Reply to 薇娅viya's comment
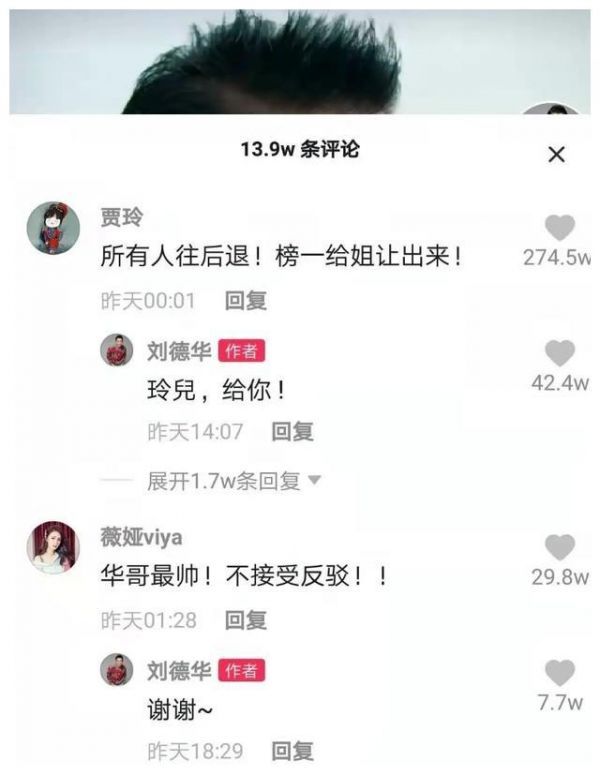Viewport: 600px width, 775px height. tap(246, 620)
